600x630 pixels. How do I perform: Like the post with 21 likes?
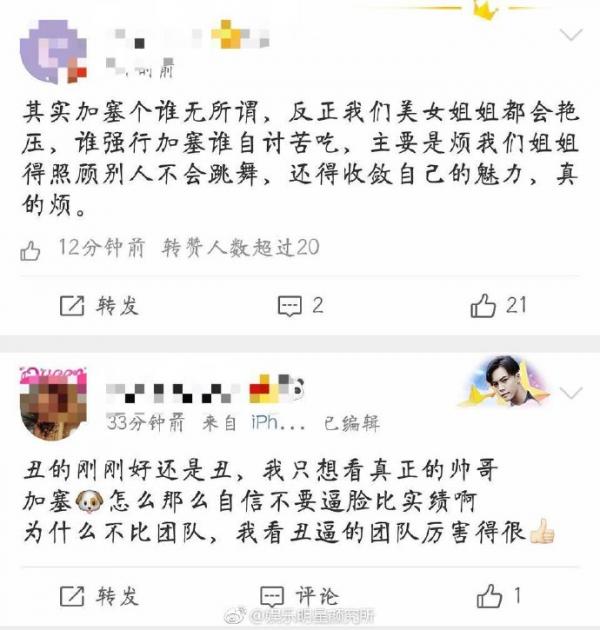pos(498,306)
